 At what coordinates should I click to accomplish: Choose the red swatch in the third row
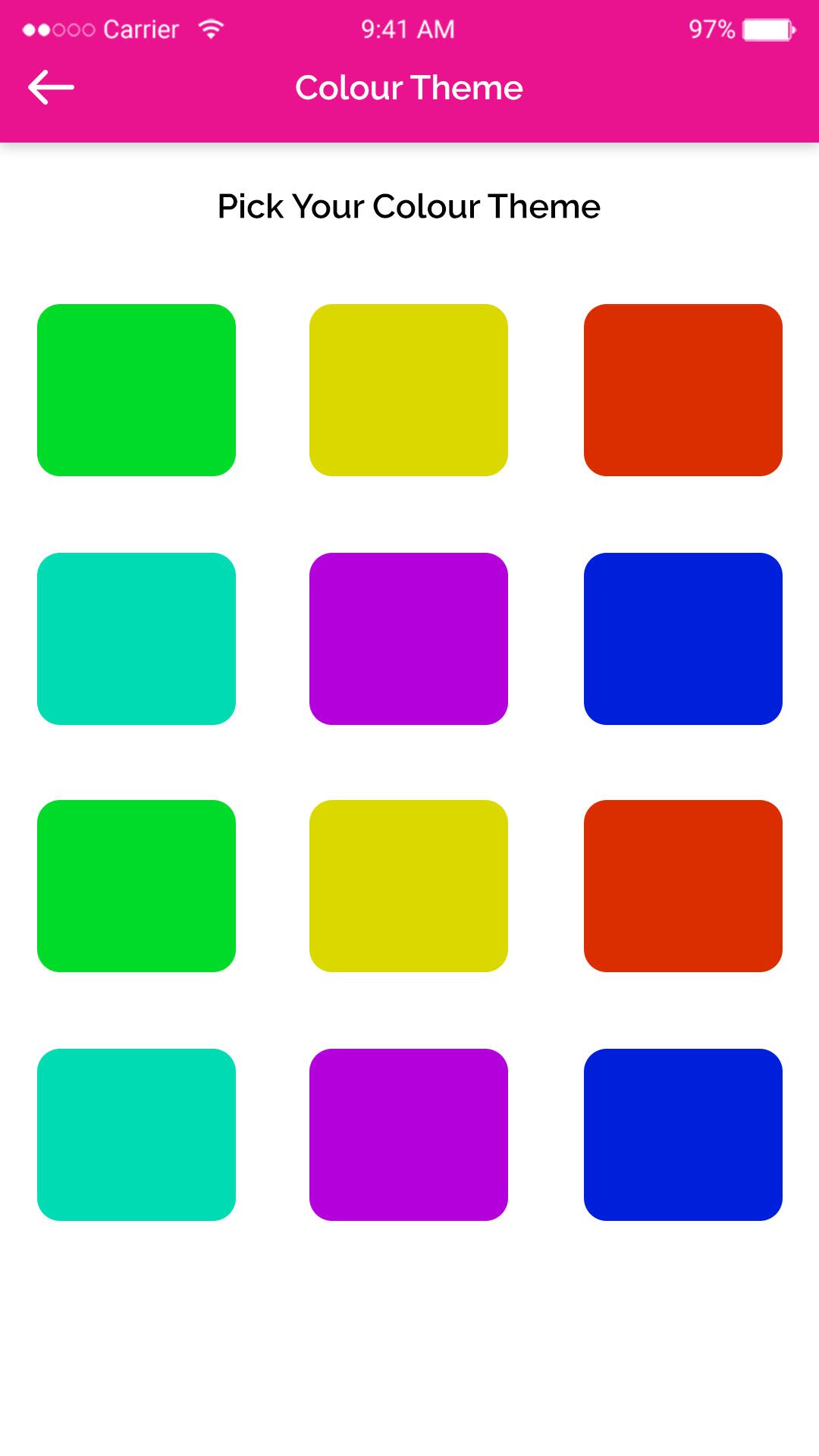(682, 886)
